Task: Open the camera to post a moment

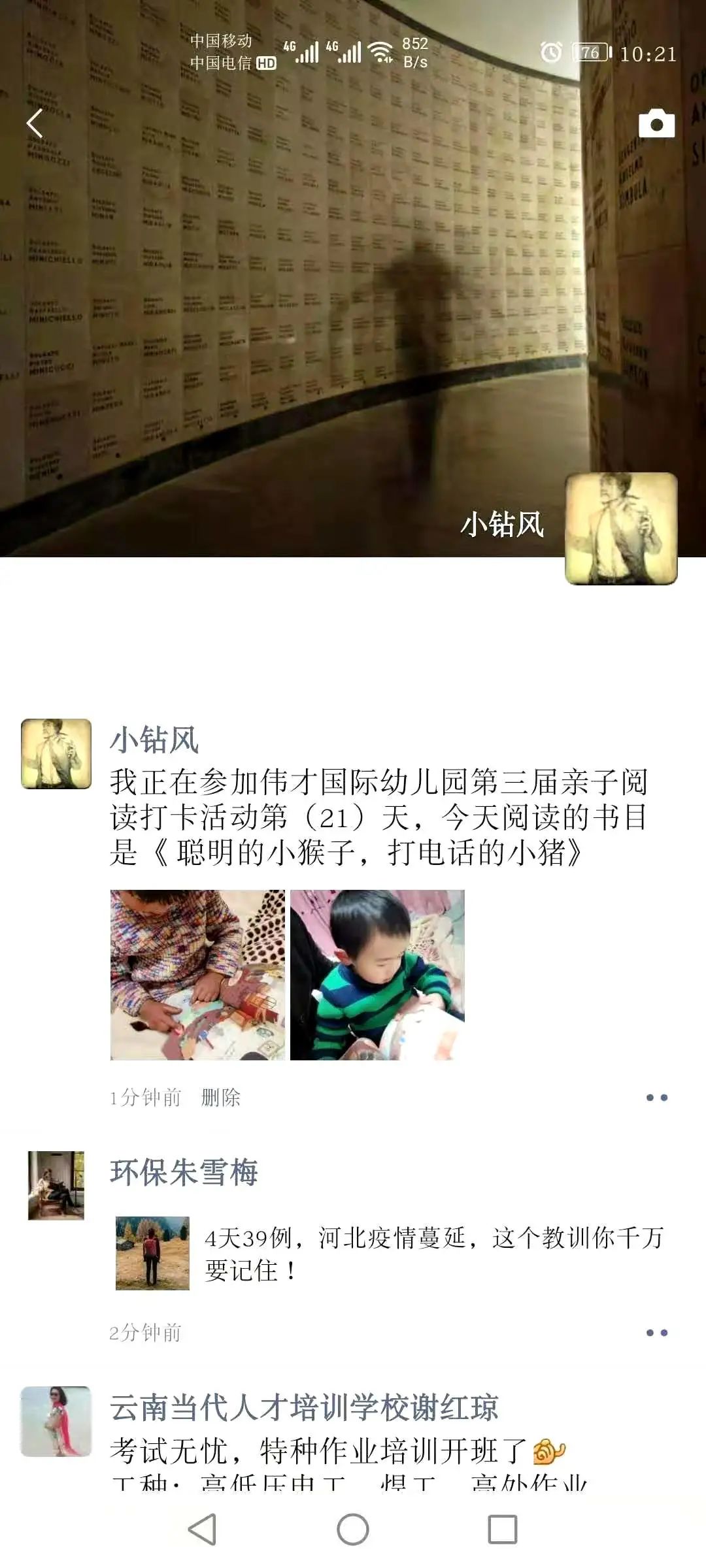Action: 656,123
